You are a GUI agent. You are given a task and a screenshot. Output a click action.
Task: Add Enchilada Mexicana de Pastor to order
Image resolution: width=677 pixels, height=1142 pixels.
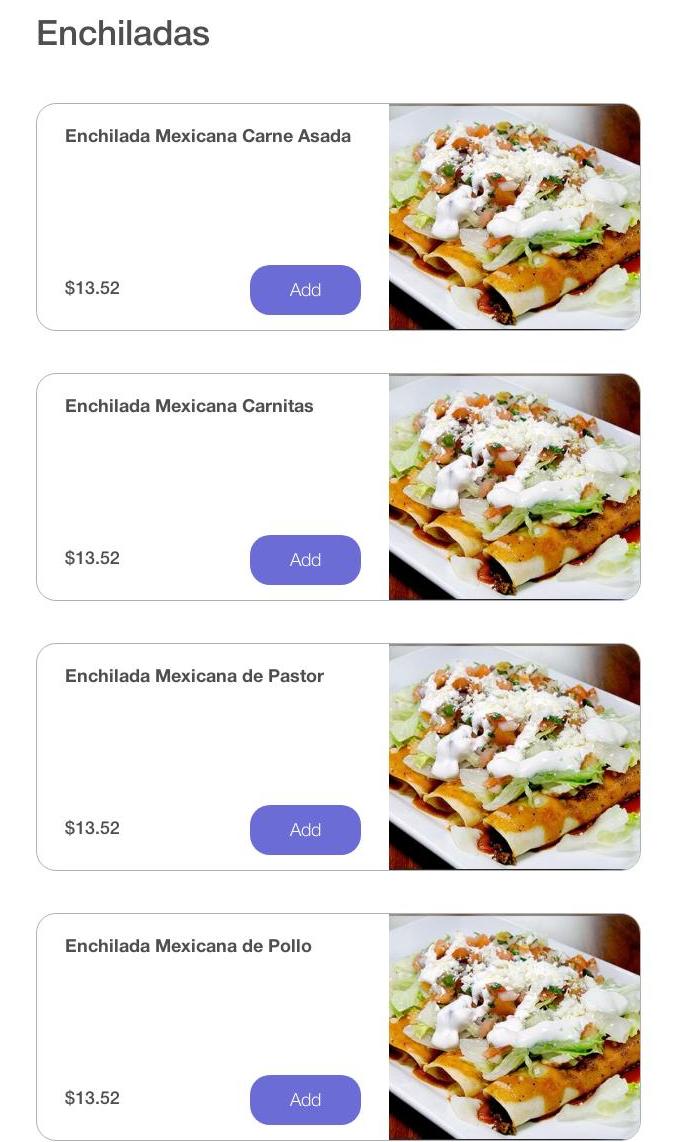click(305, 830)
